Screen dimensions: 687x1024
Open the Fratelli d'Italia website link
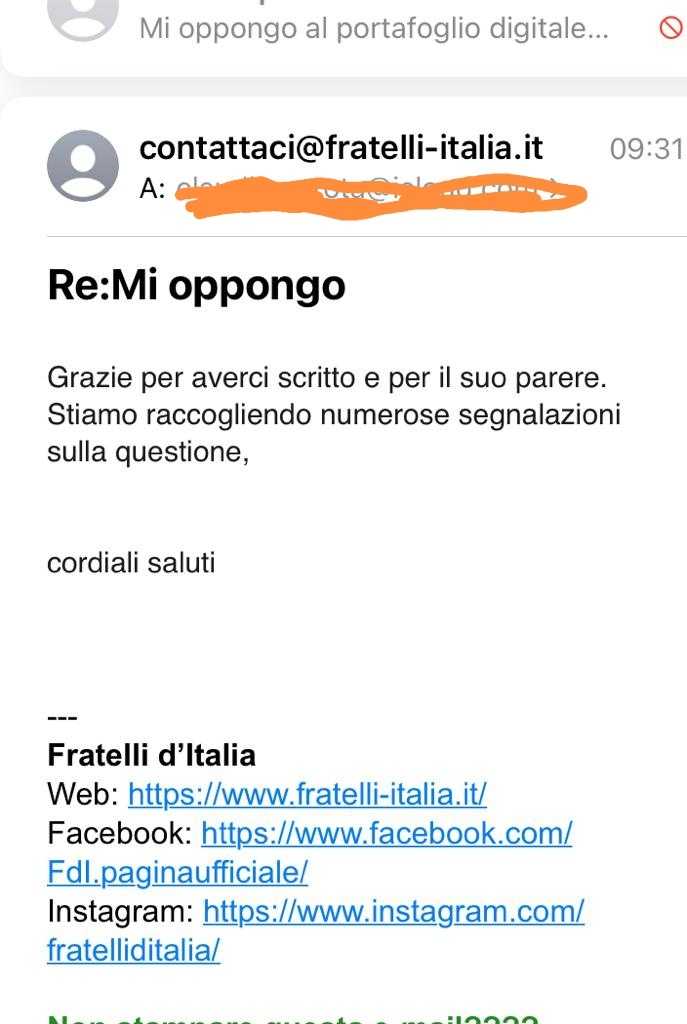click(307, 795)
